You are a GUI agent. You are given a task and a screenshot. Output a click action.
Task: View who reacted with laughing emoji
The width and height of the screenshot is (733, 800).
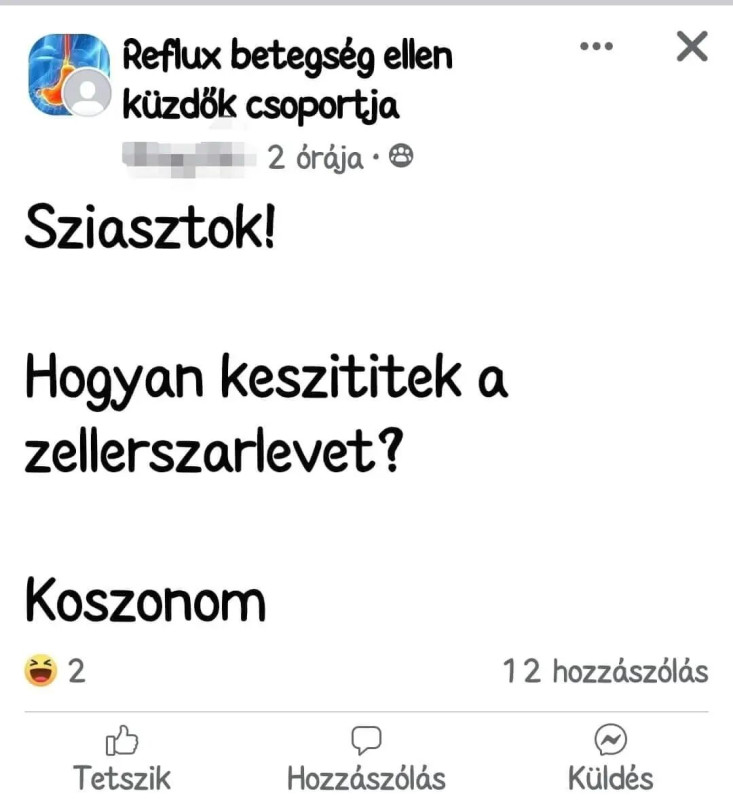[54, 670]
